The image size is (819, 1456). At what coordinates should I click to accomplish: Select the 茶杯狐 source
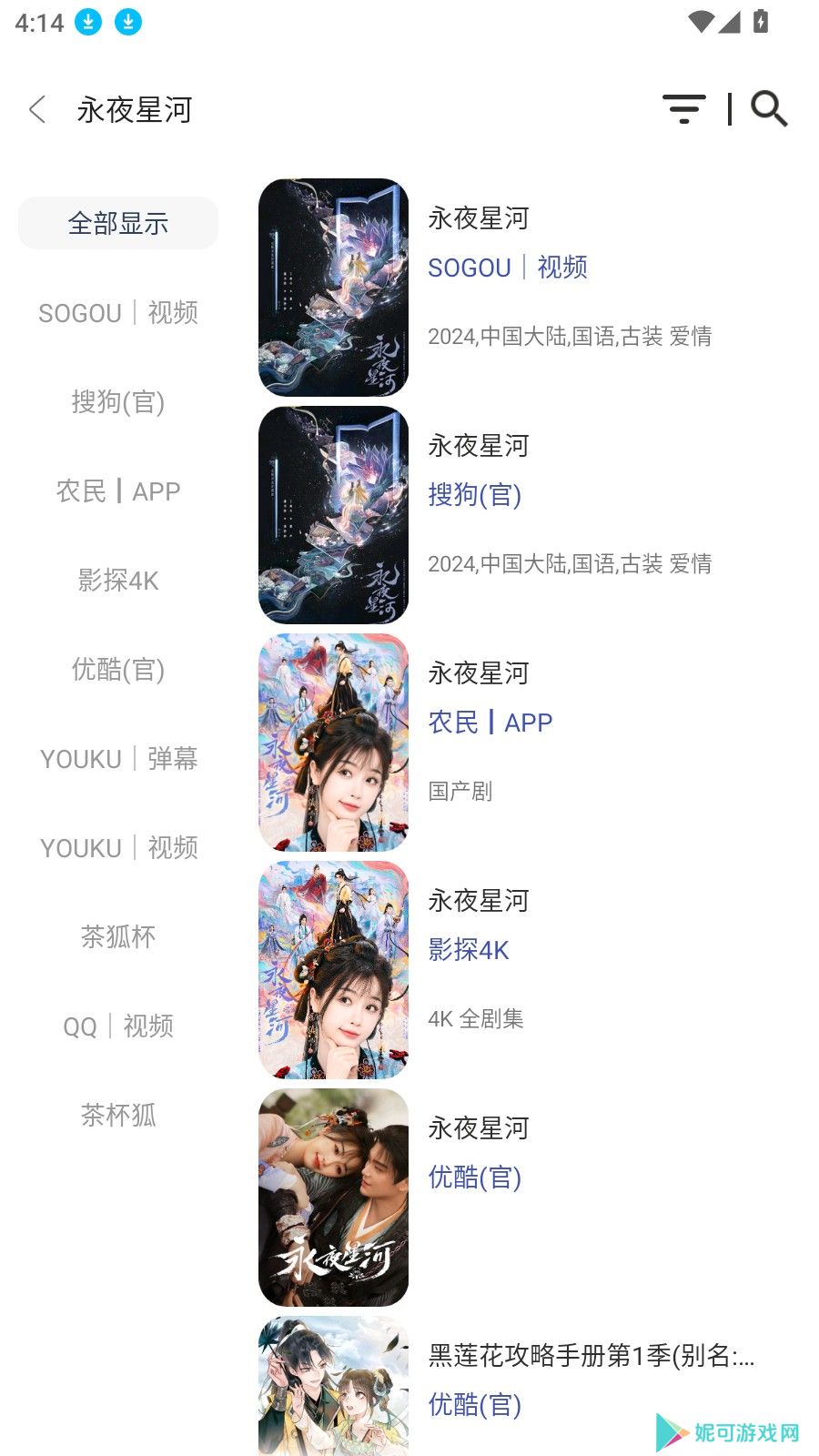point(118,1116)
